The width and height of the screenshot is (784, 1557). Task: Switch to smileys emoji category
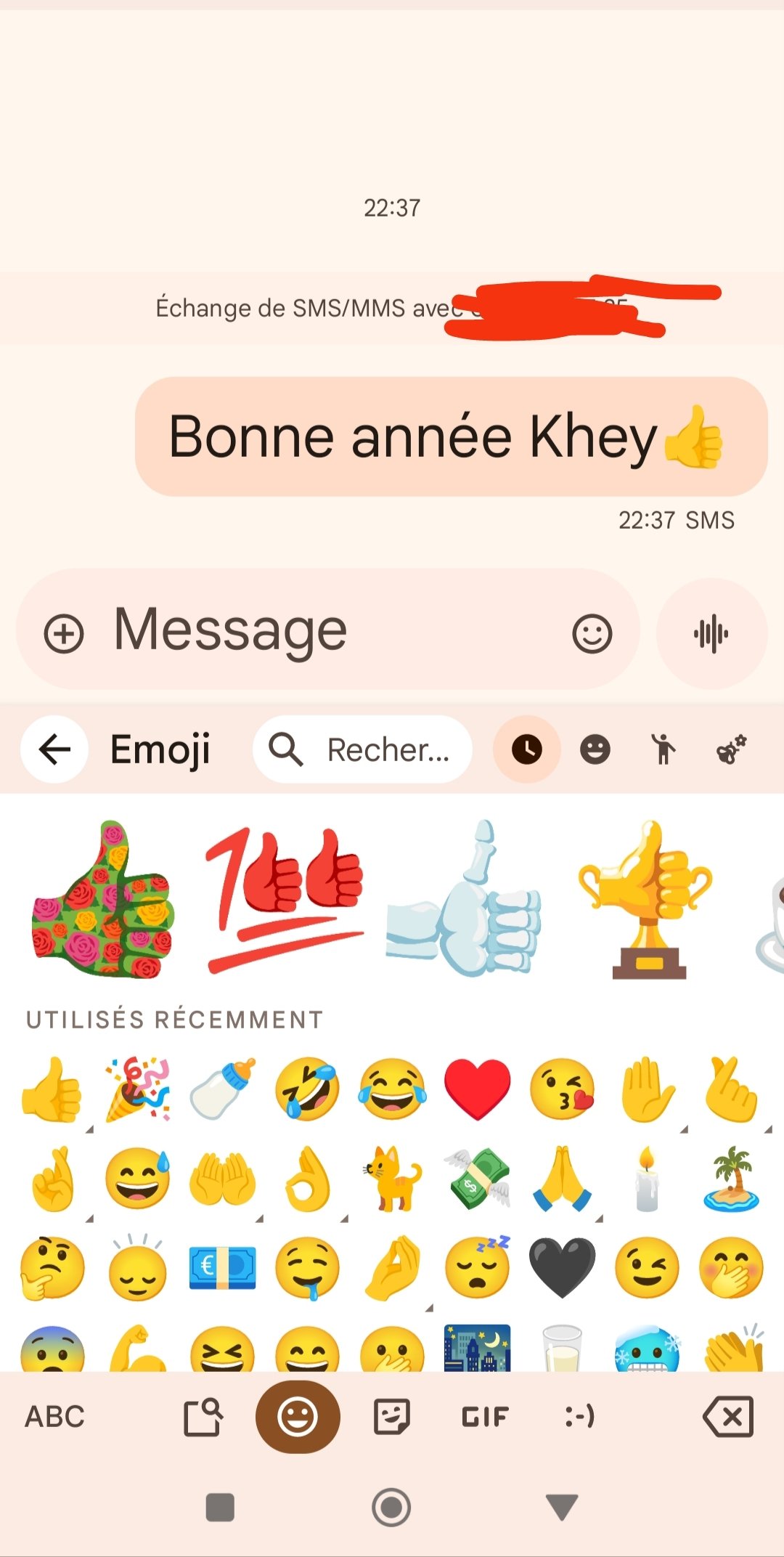tap(595, 749)
